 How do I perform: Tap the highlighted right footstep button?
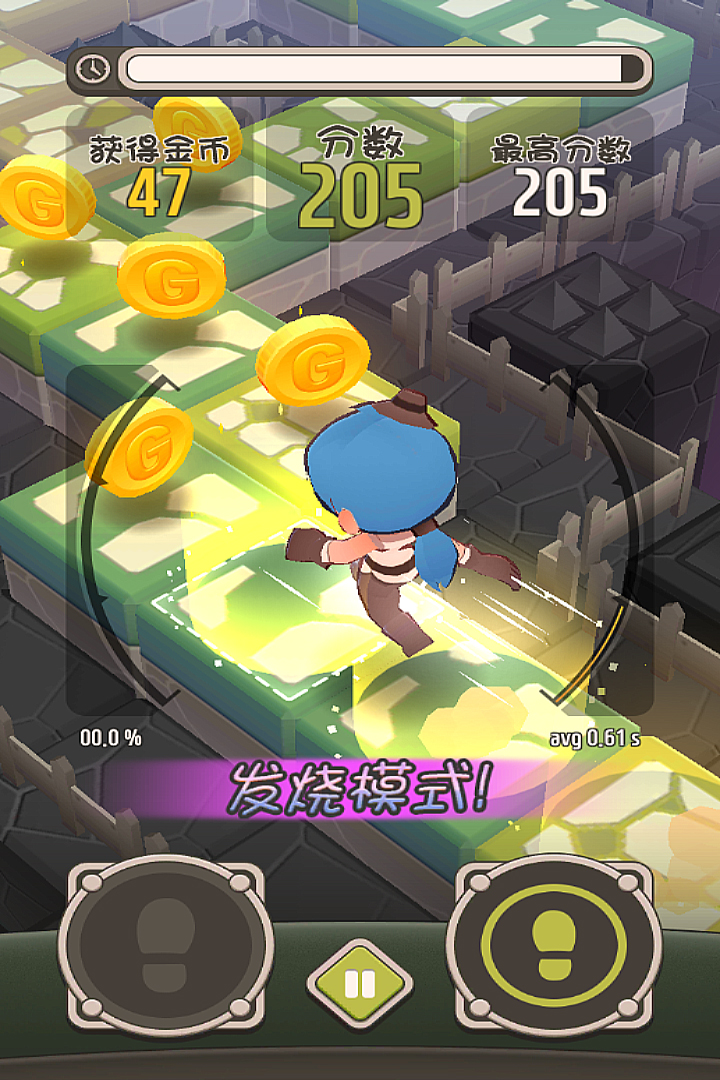pyautogui.click(x=553, y=945)
